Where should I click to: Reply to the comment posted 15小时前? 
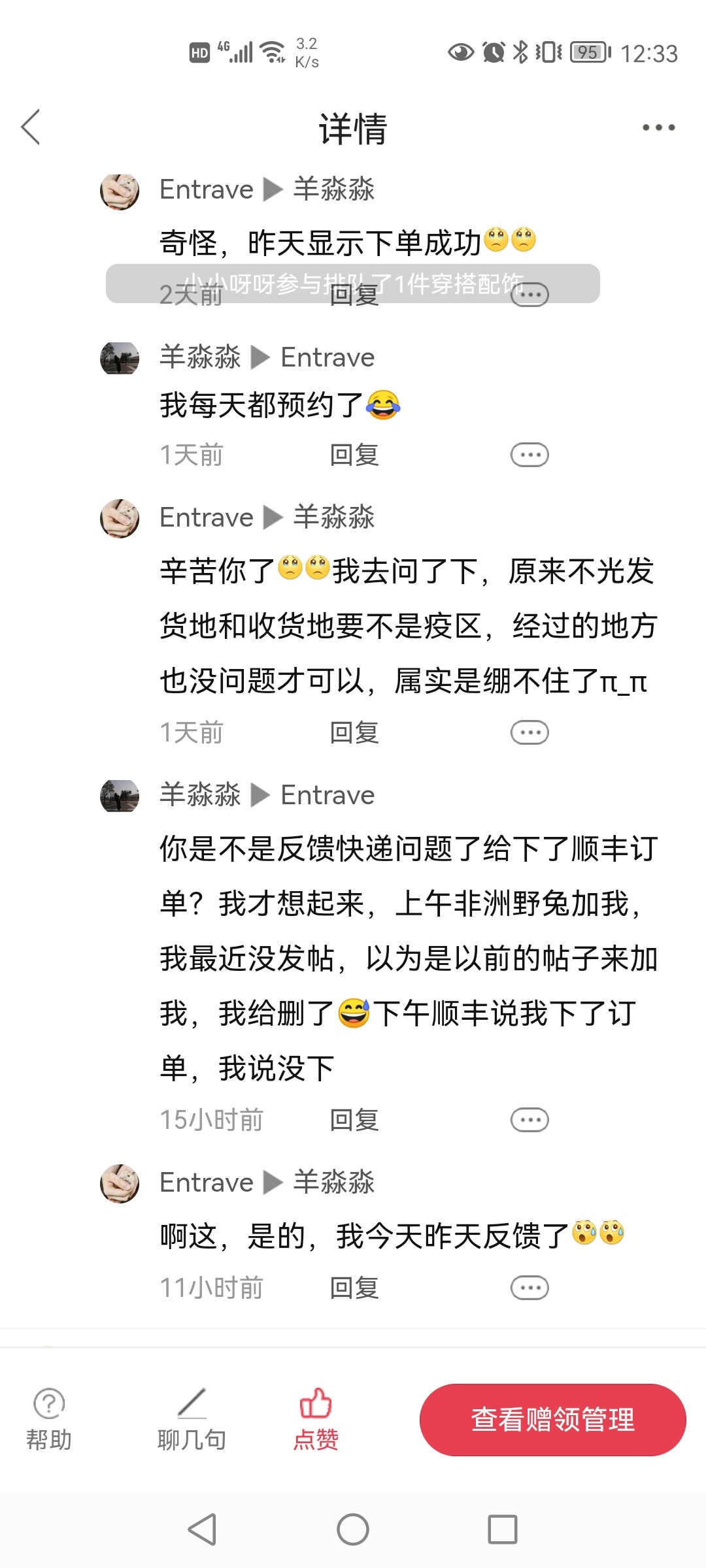tap(354, 1120)
